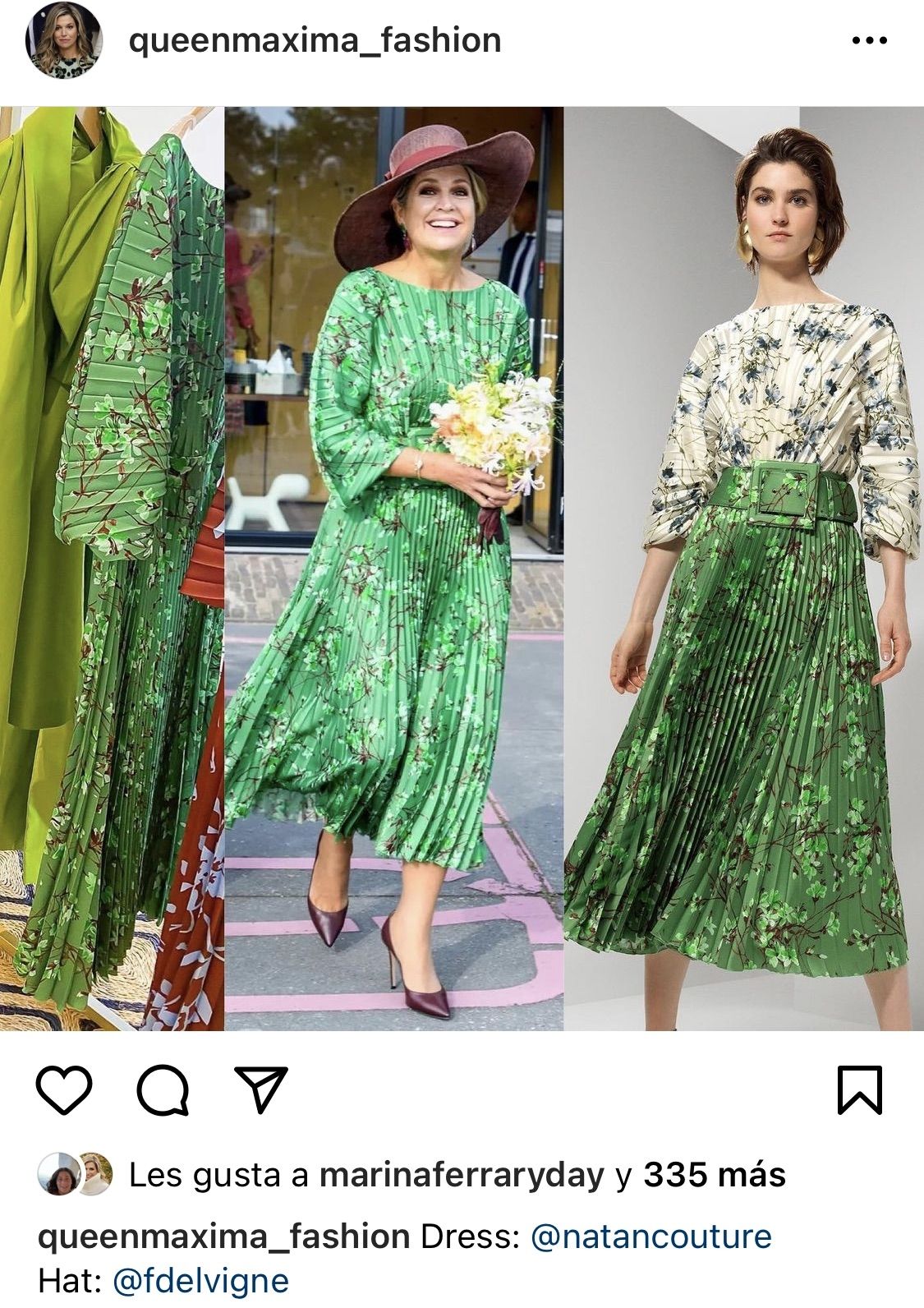This screenshot has height=1308, width=924.
Task: Open comments with the speech bubble
Action: tap(163, 1089)
